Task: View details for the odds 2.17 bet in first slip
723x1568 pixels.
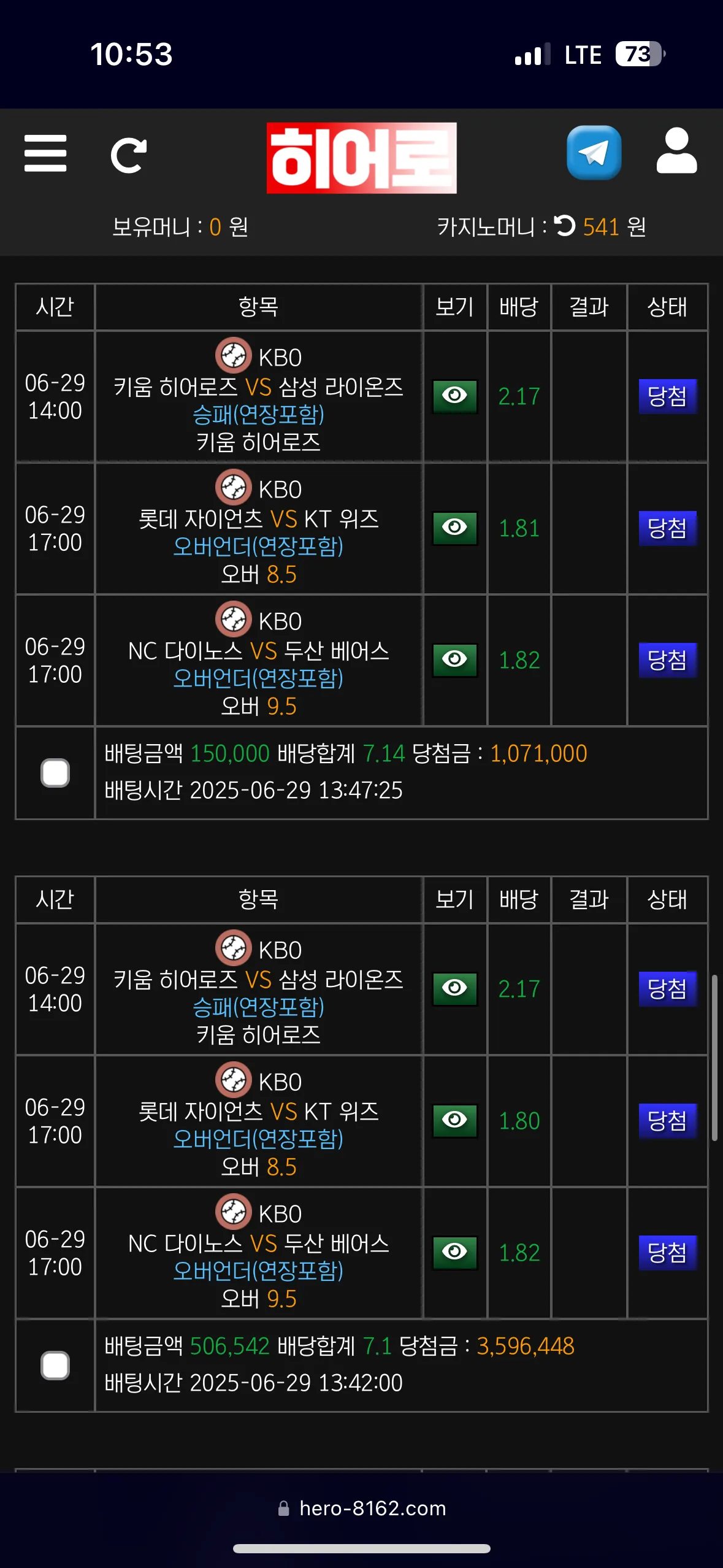Action: [454, 396]
